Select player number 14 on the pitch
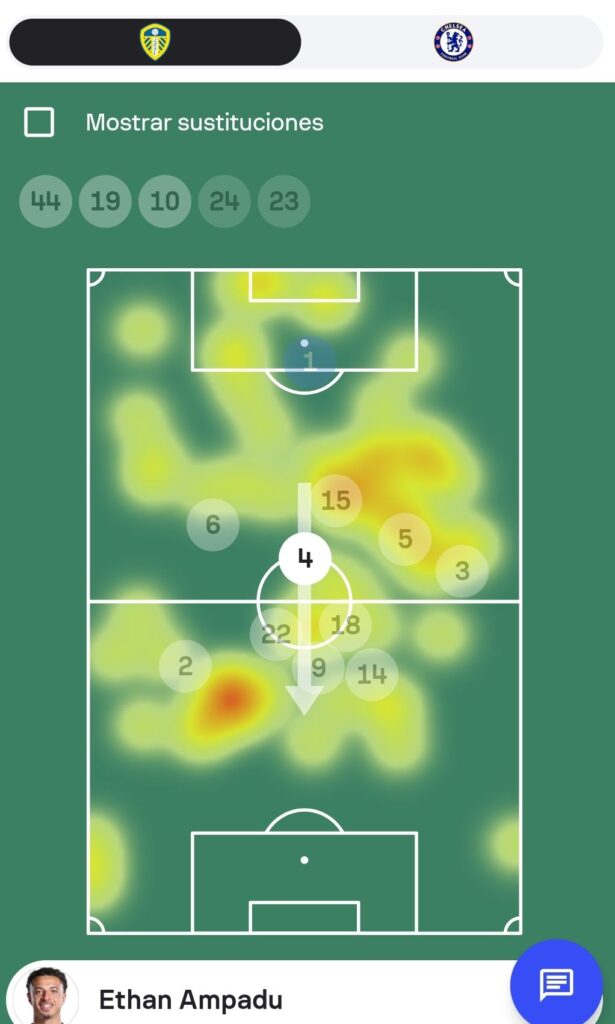Viewport: 615px width, 1024px height. tap(372, 674)
